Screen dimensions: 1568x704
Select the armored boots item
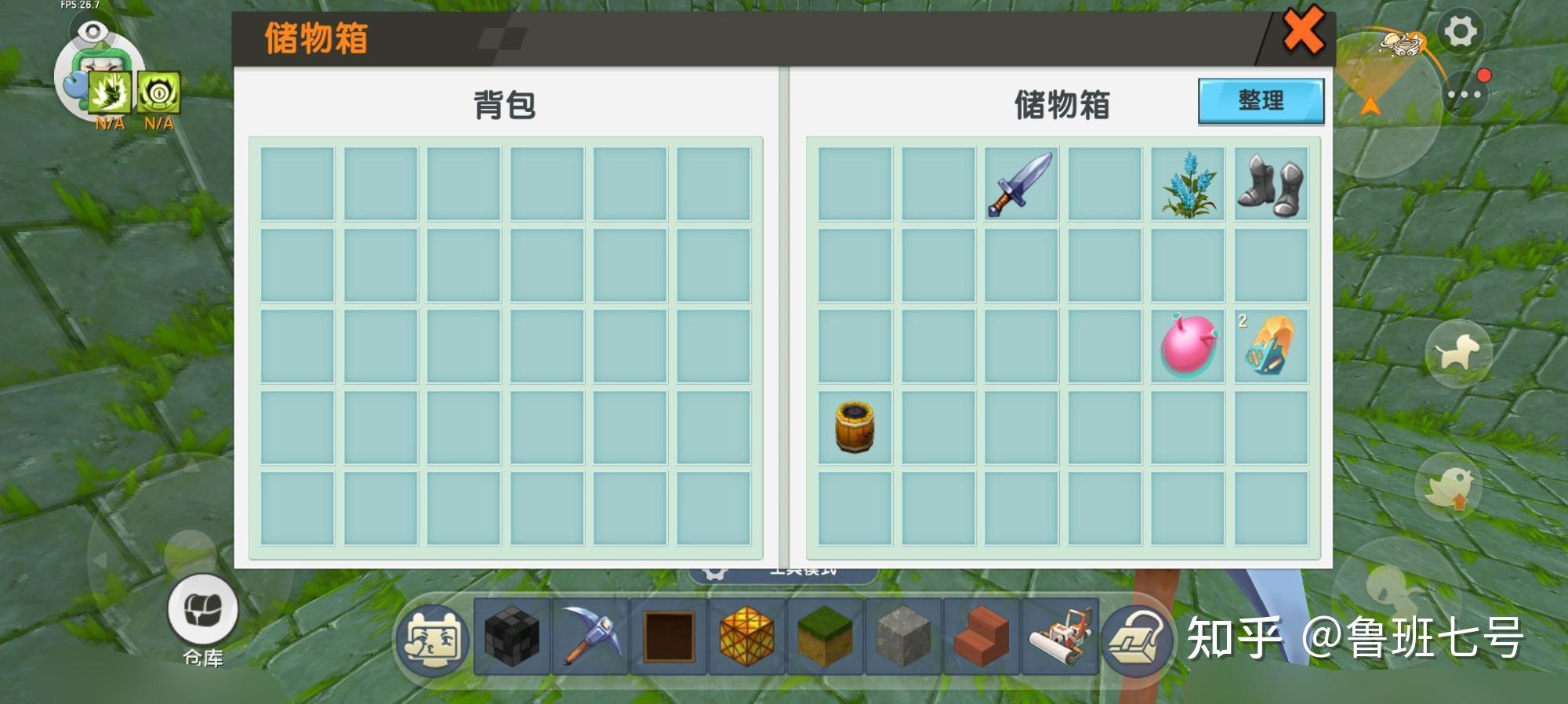click(1270, 184)
